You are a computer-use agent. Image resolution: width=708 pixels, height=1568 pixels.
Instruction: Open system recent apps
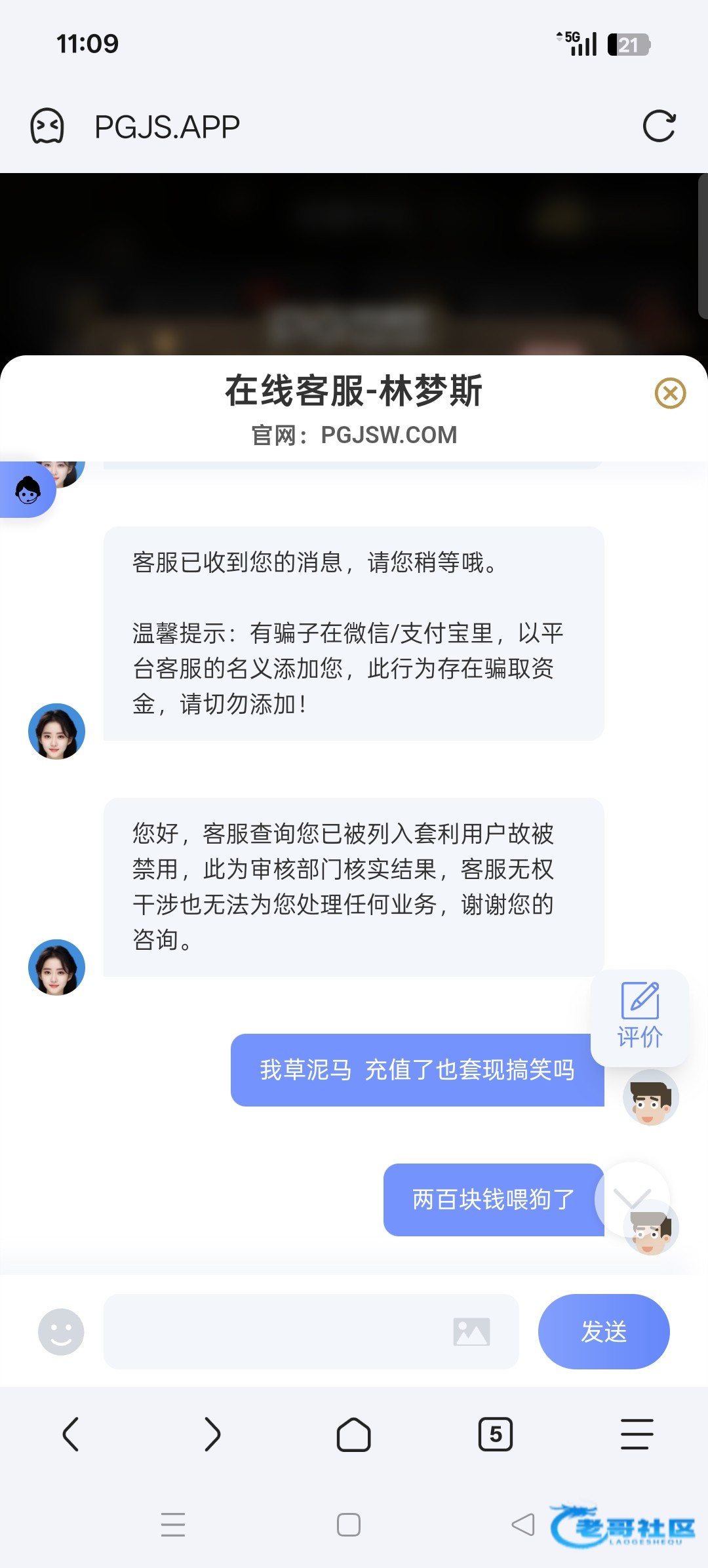[173, 1524]
